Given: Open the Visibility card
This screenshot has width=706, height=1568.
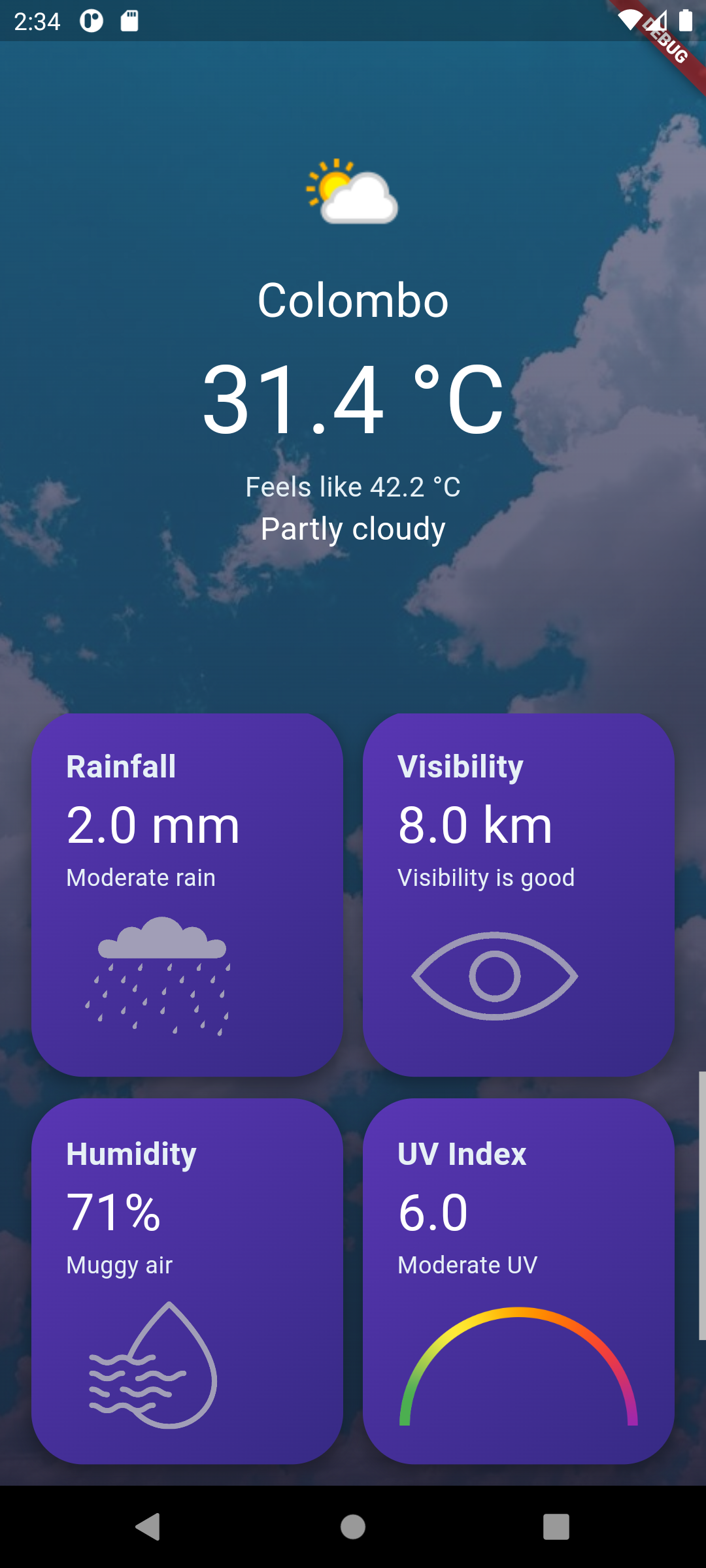Looking at the screenshot, I should tap(518, 894).
